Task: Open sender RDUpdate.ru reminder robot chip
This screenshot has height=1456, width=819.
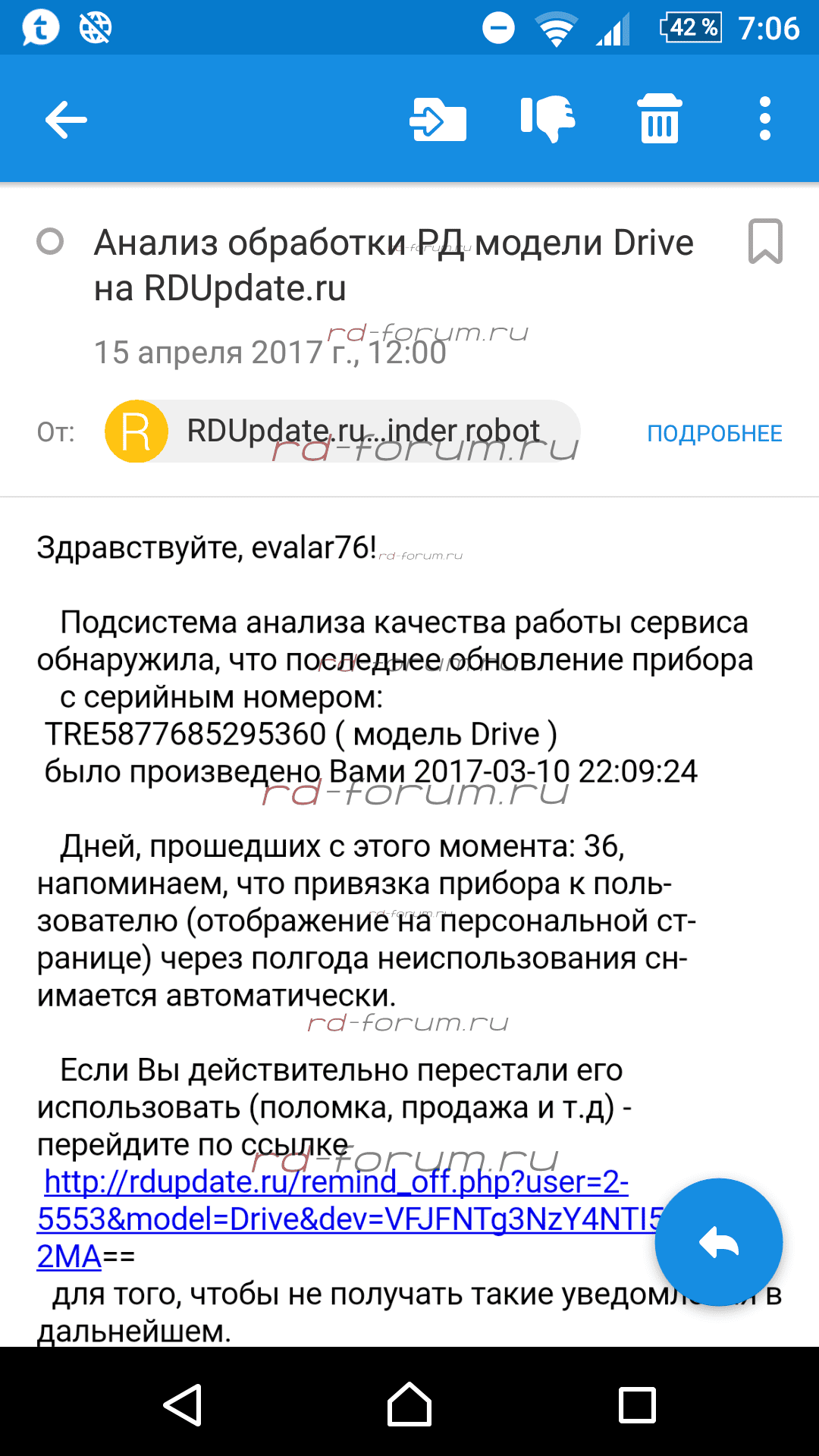Action: [x=343, y=431]
